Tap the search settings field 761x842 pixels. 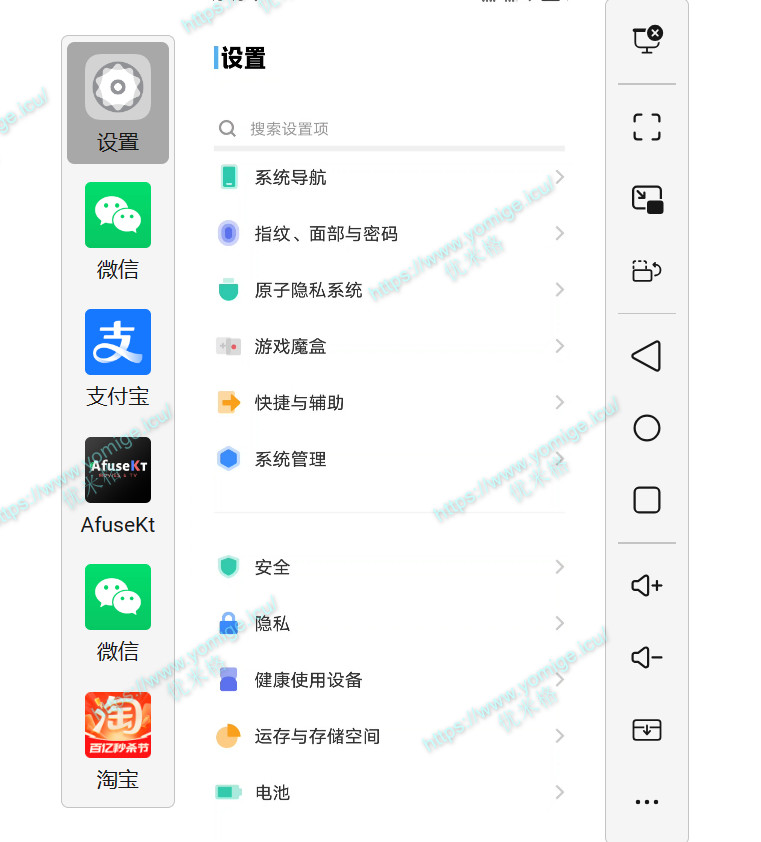pos(388,129)
